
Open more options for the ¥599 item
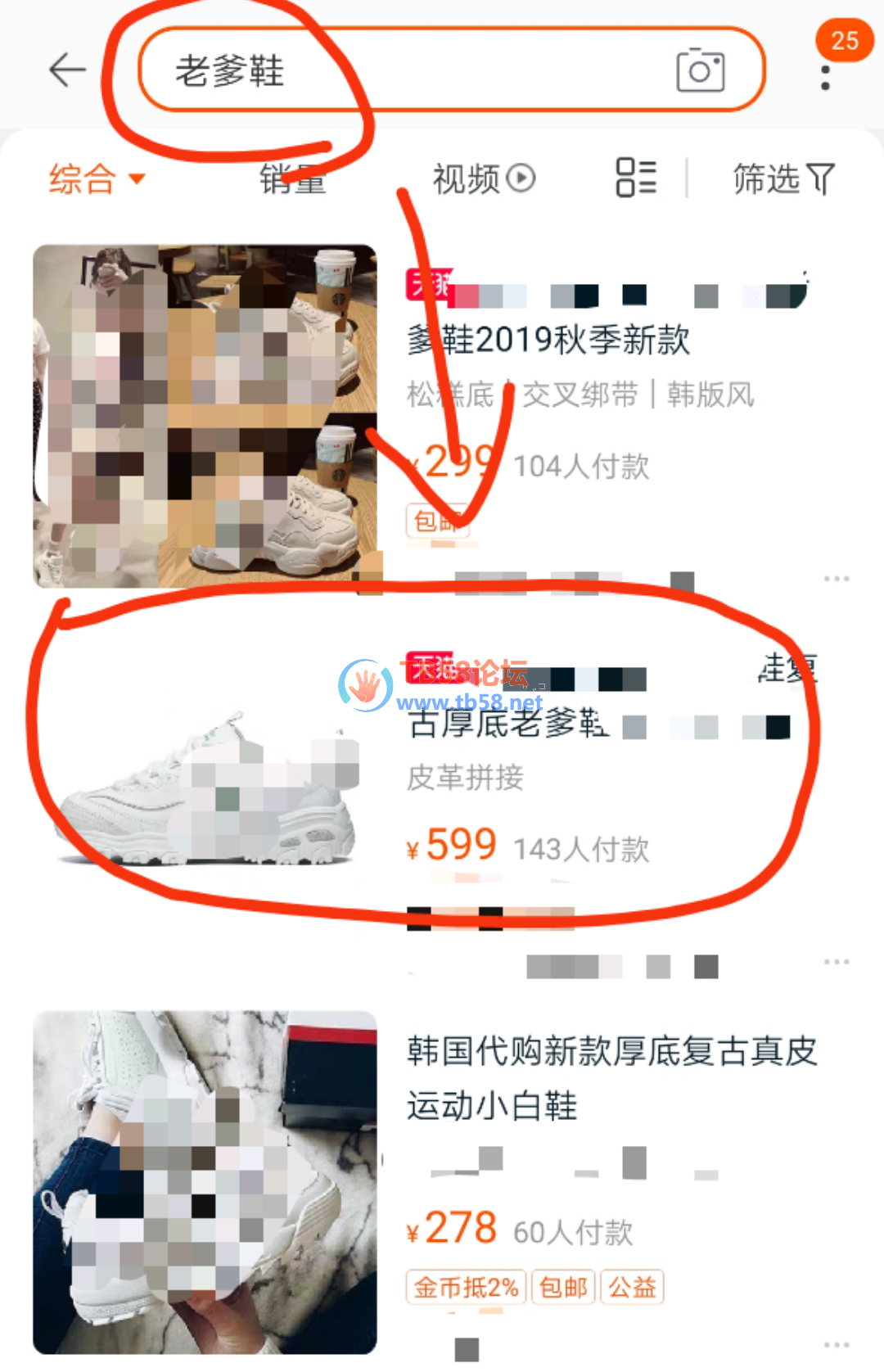[x=837, y=962]
